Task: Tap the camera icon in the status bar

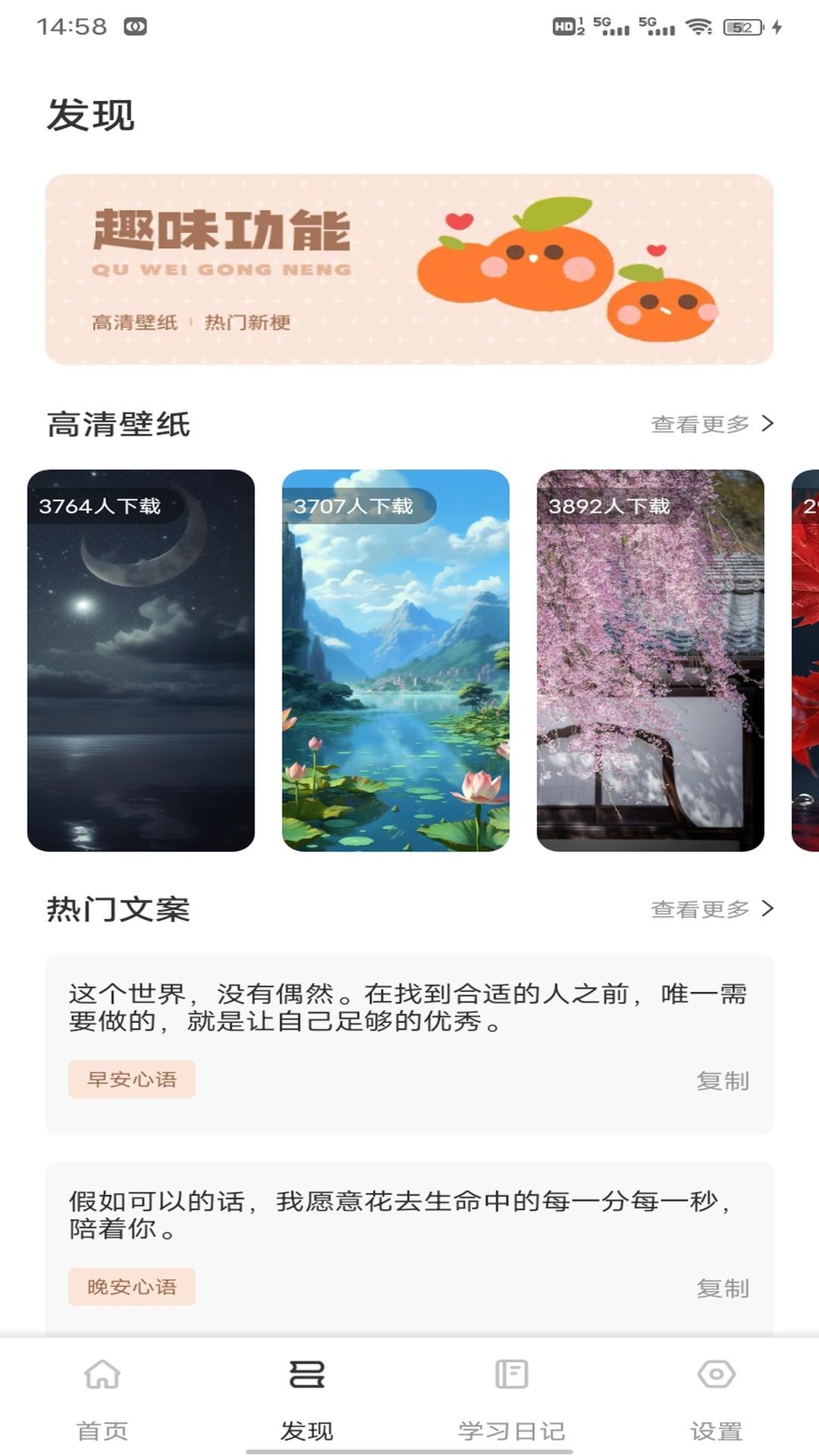Action: point(136,25)
